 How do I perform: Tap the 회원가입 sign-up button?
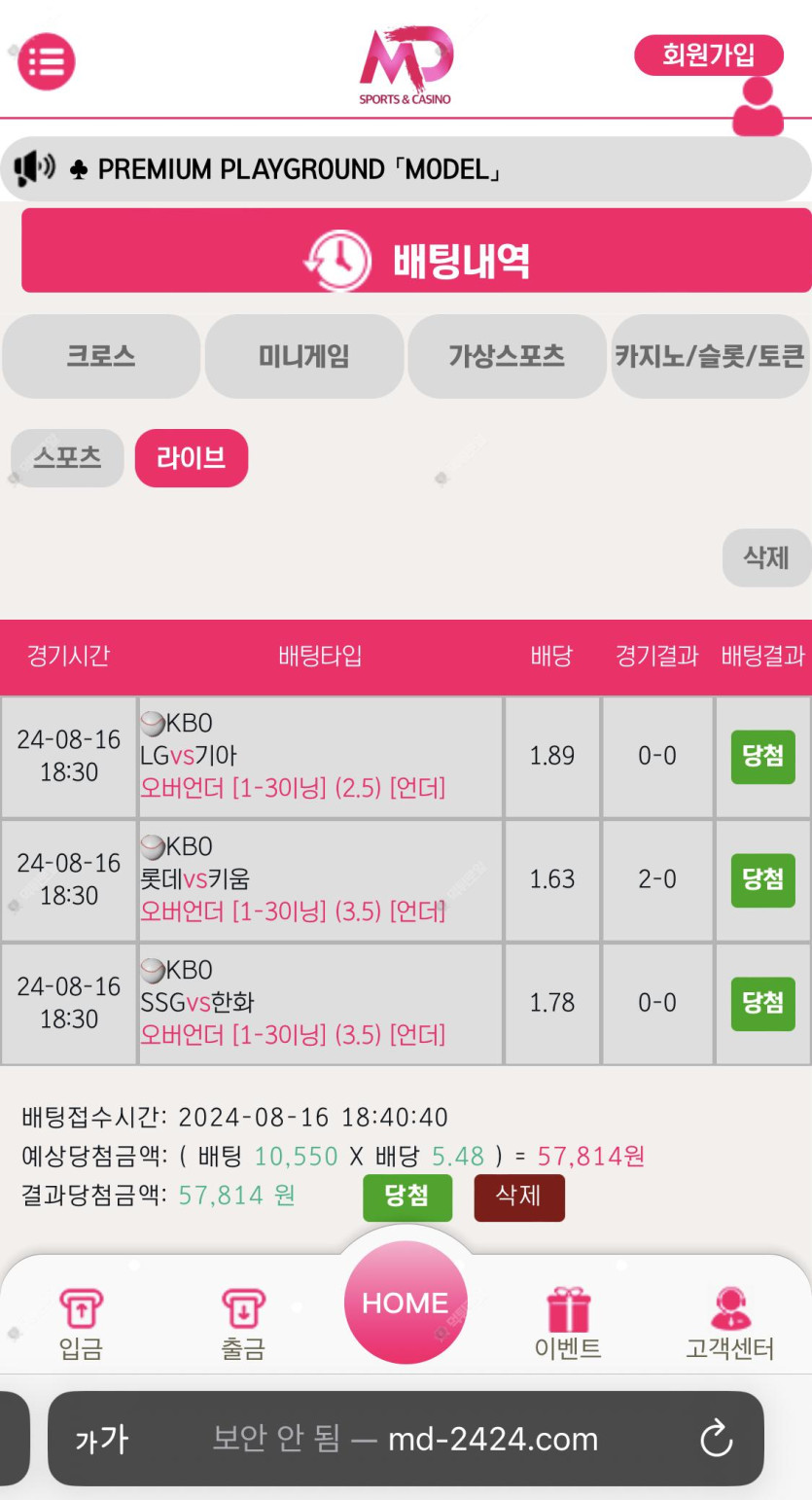(708, 54)
